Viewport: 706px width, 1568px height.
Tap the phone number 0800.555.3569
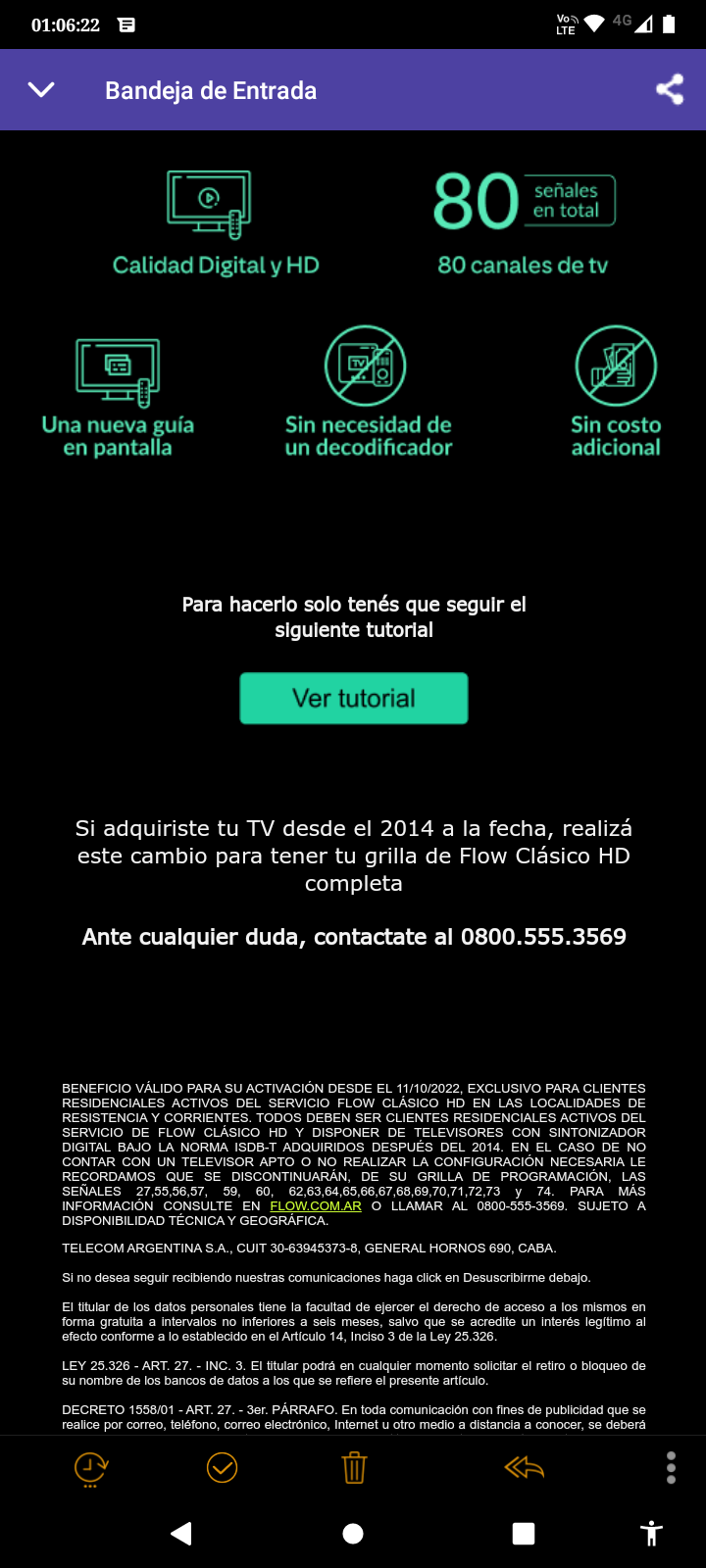tap(544, 937)
